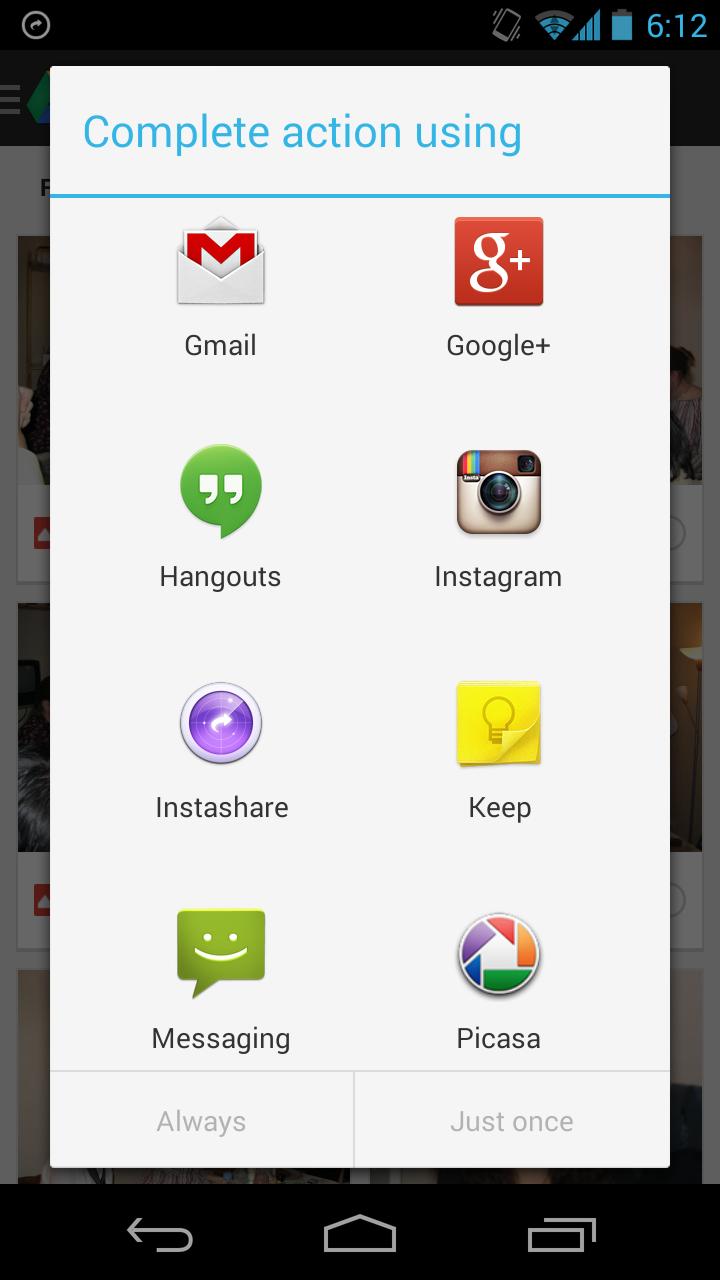The height and width of the screenshot is (1280, 720).
Task: Return to the home screen
Action: coord(360,1233)
